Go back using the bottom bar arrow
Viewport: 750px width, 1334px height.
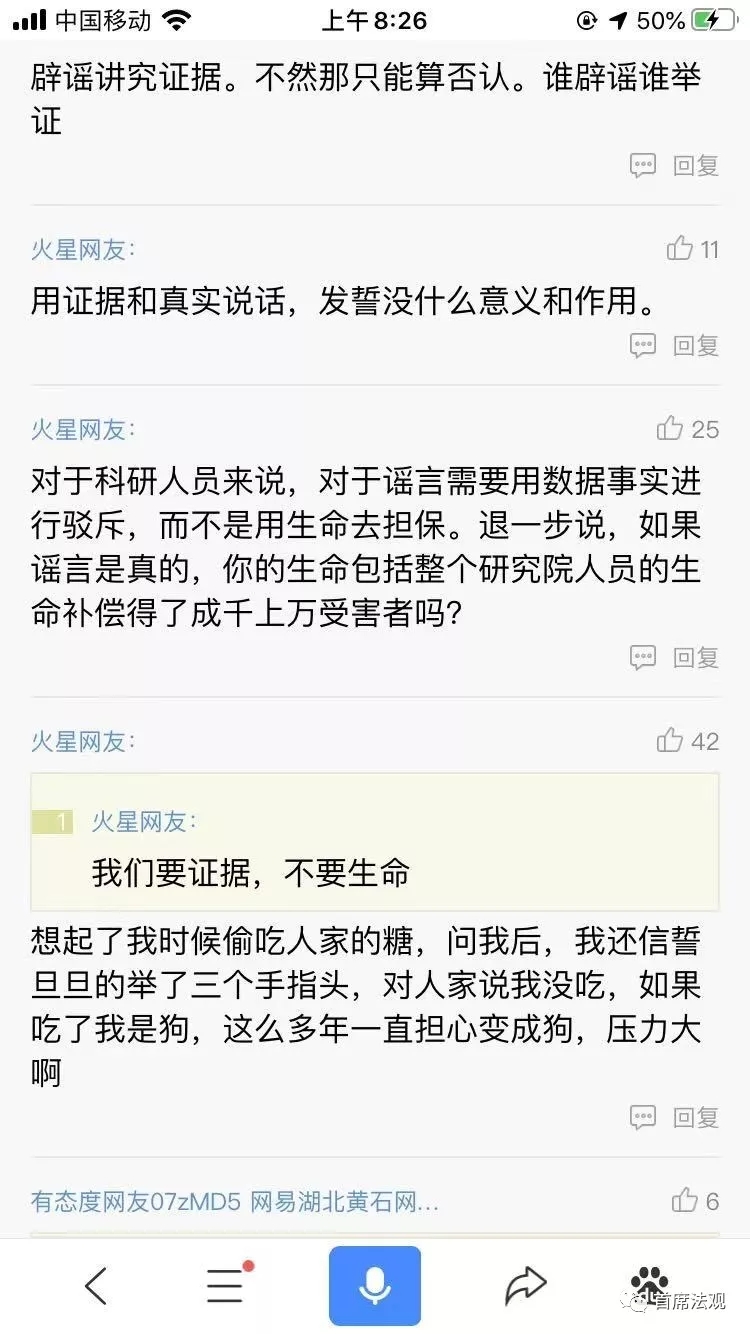(96, 1285)
